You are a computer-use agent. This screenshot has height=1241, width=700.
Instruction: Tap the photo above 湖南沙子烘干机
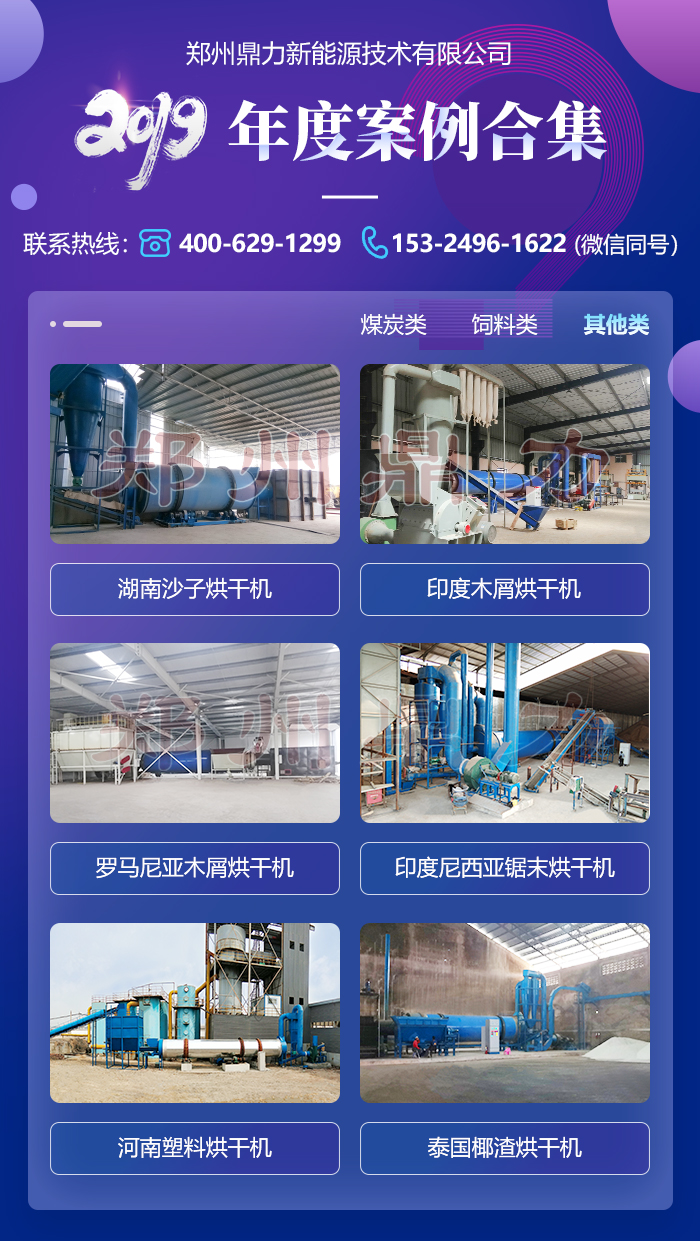(195, 454)
